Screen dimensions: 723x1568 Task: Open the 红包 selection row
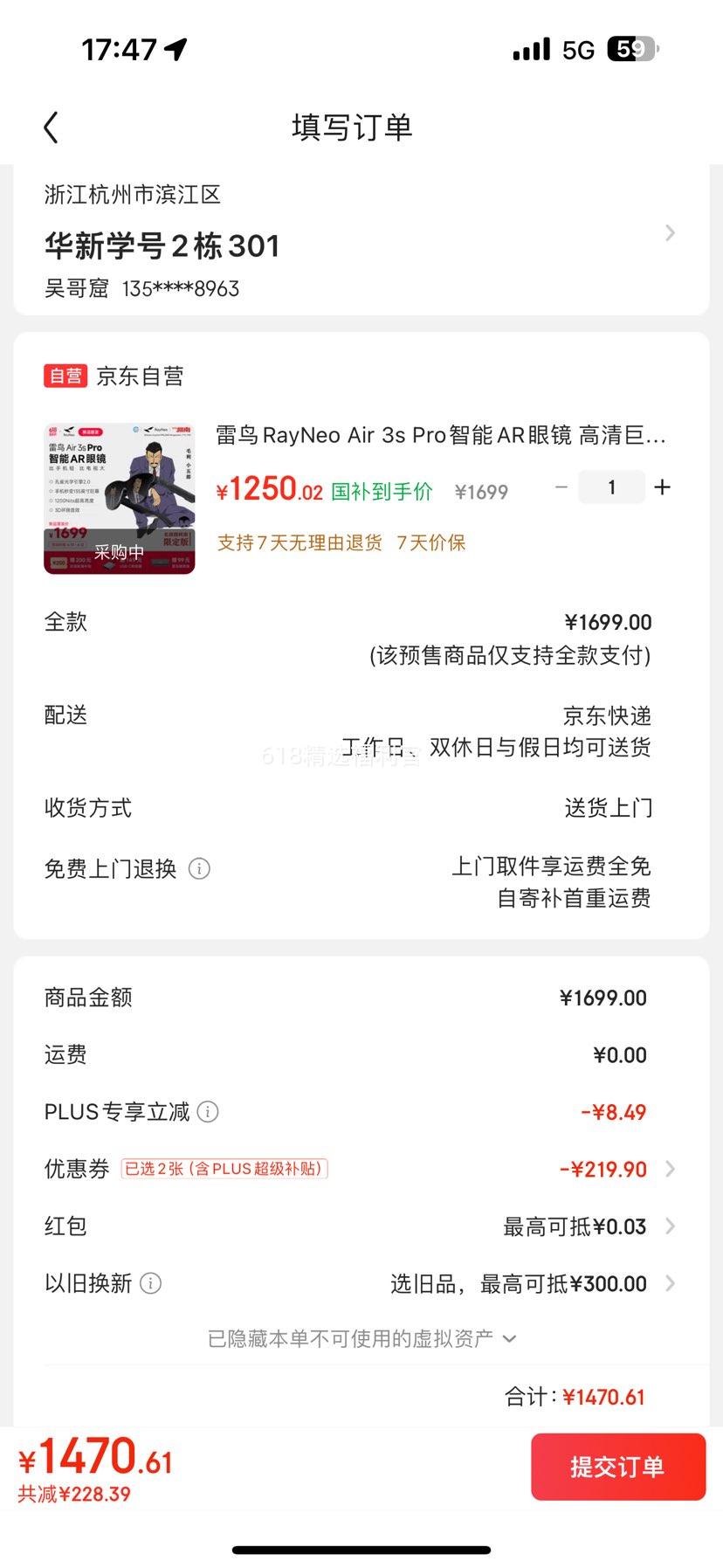pos(670,1226)
